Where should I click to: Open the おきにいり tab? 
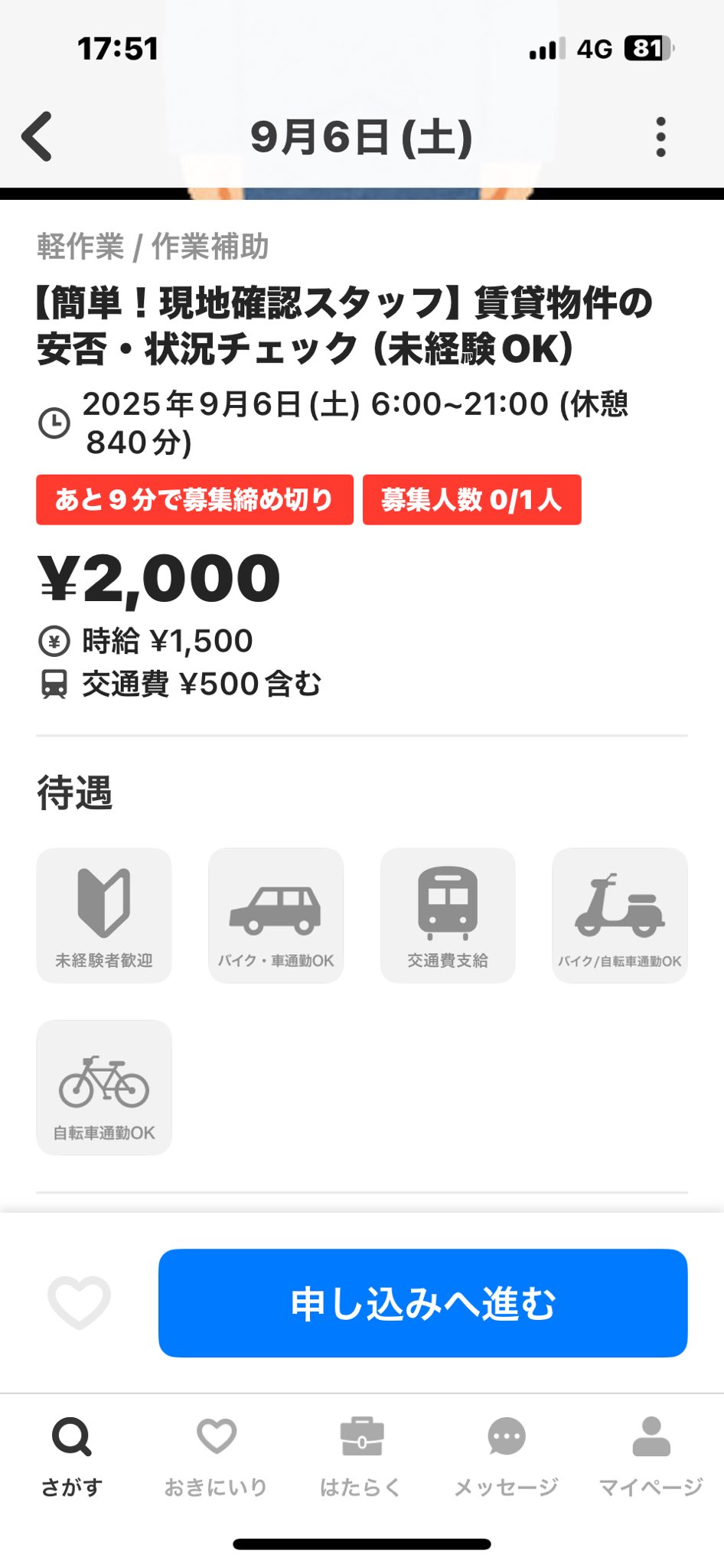[217, 1456]
